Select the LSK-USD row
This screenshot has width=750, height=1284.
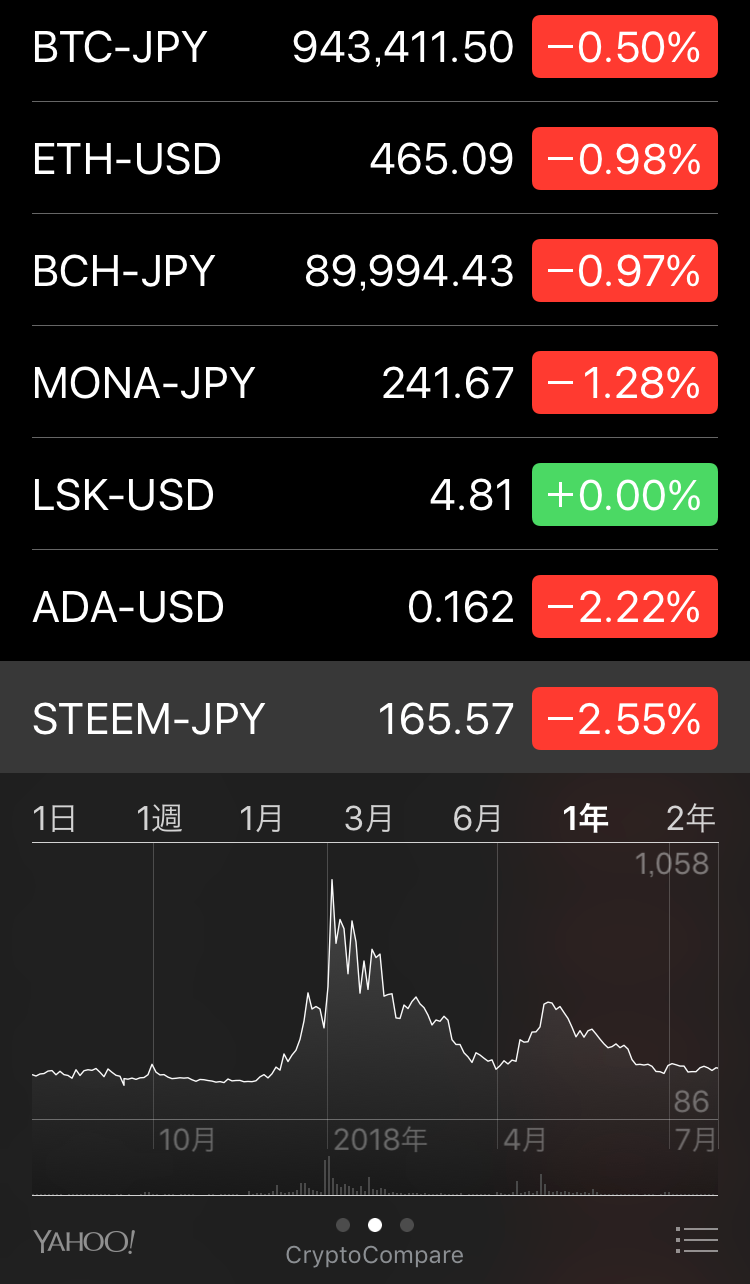(270, 495)
